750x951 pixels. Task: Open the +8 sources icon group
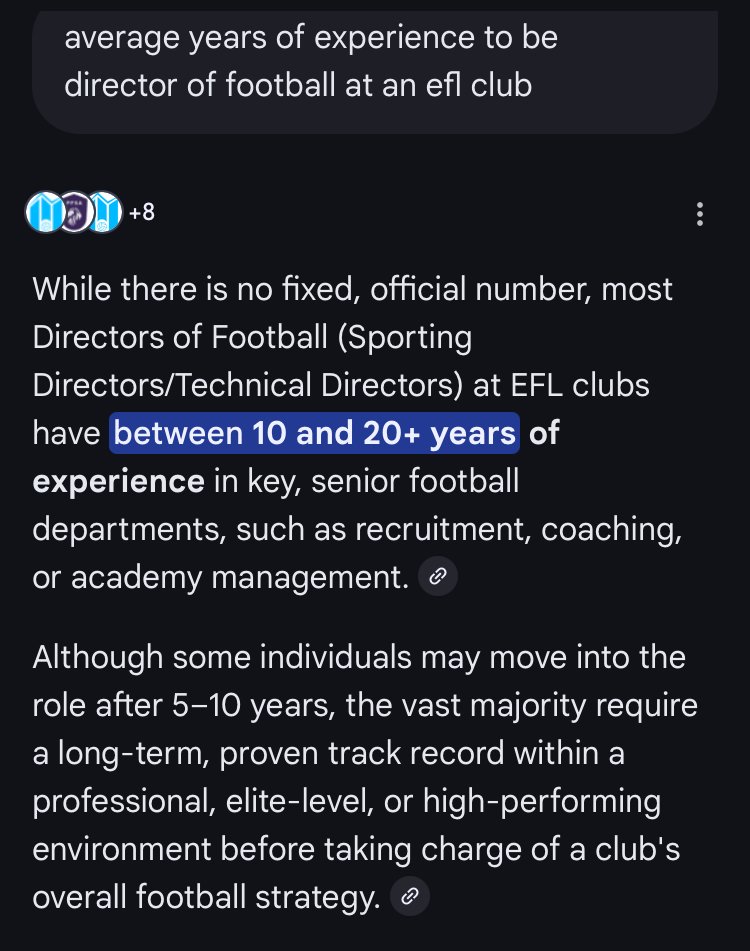91,212
